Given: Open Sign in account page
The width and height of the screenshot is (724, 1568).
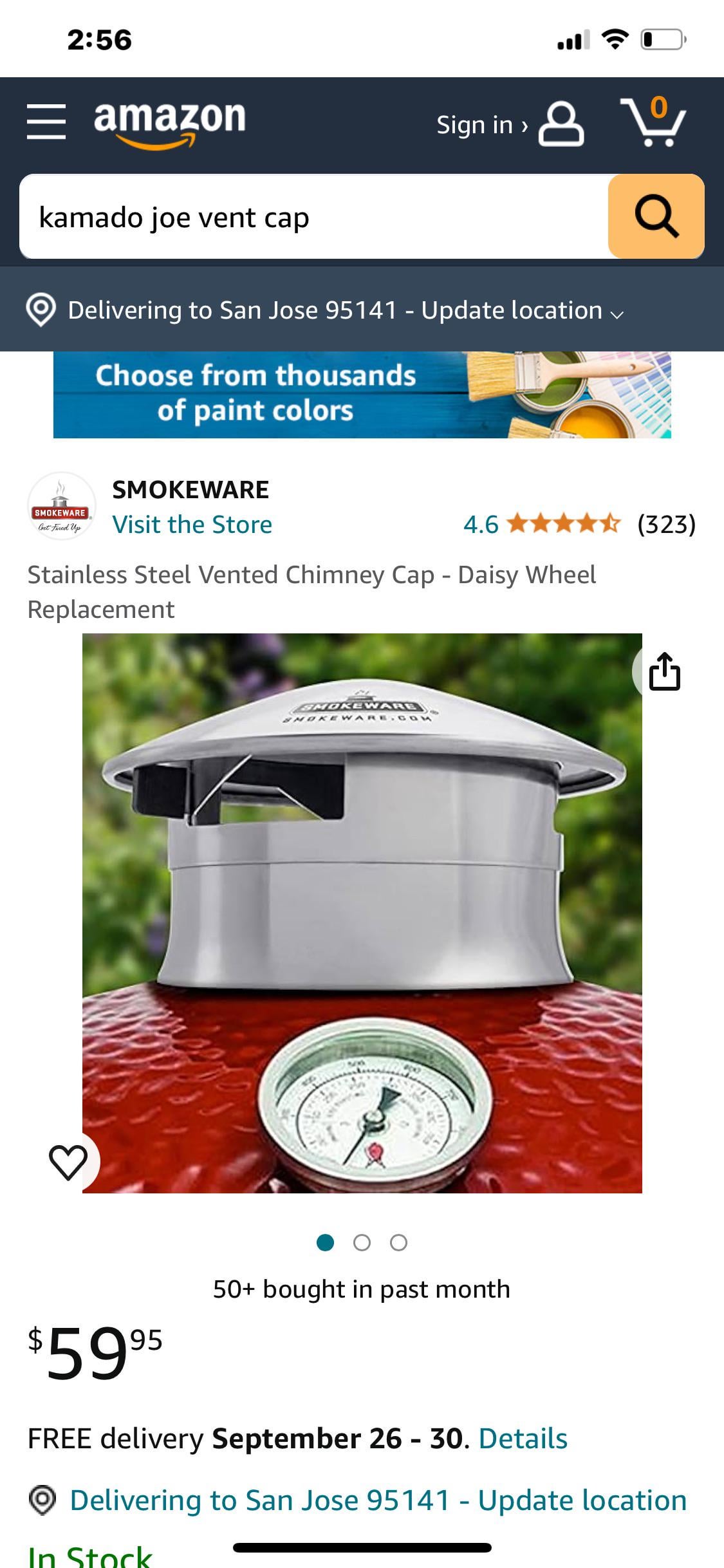Looking at the screenshot, I should 508,124.
